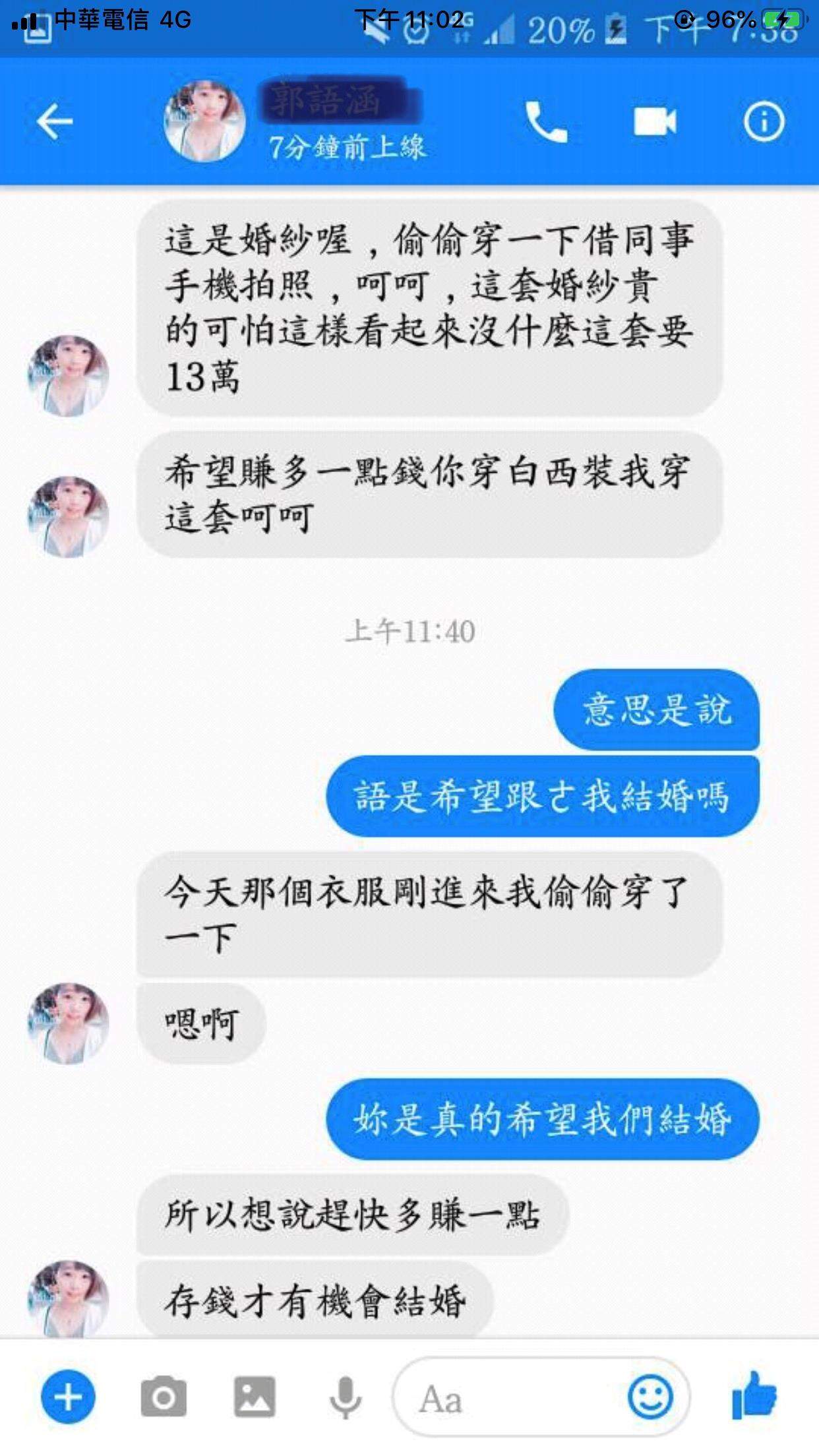Open the camera to take a photo
The width and height of the screenshot is (819, 1456).
(x=164, y=1397)
